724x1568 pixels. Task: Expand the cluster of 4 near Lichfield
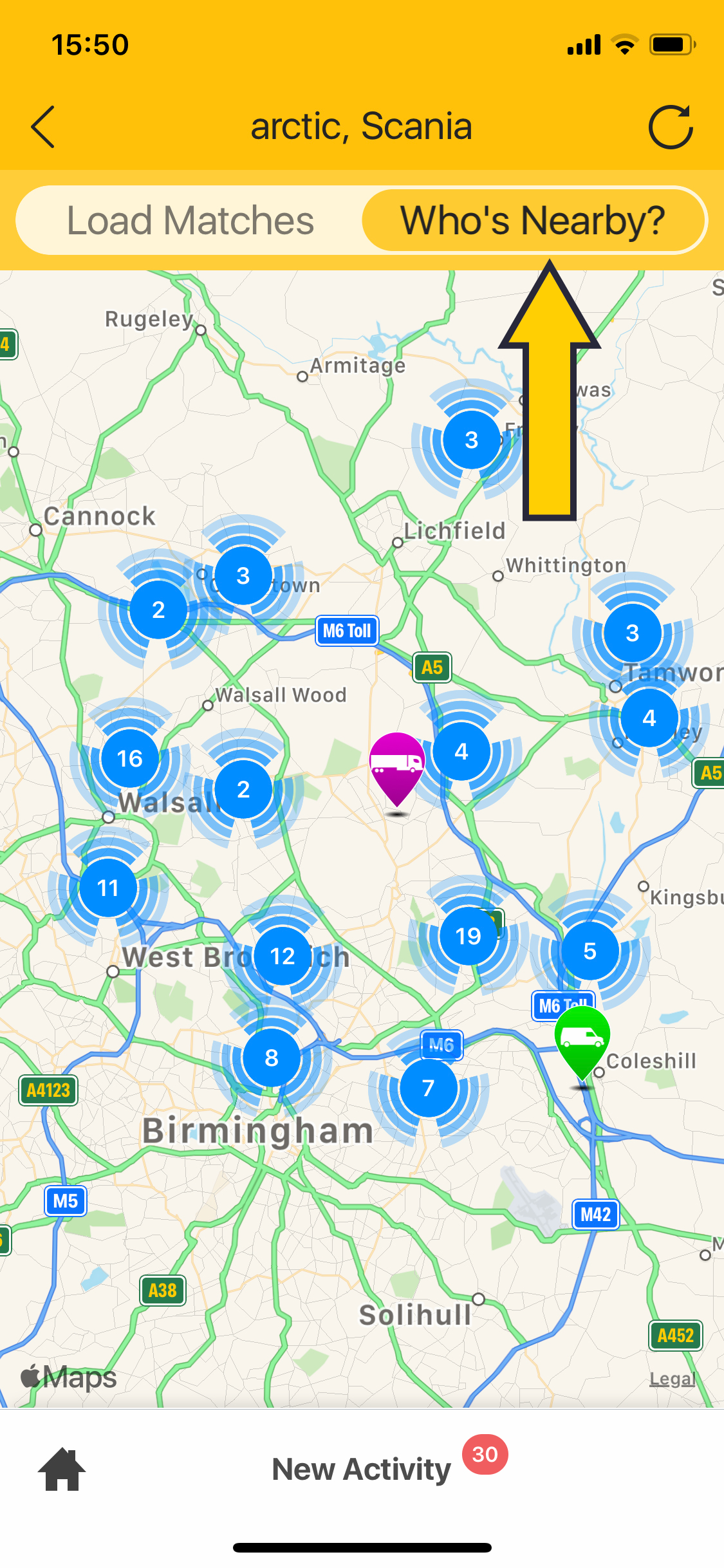tap(461, 751)
